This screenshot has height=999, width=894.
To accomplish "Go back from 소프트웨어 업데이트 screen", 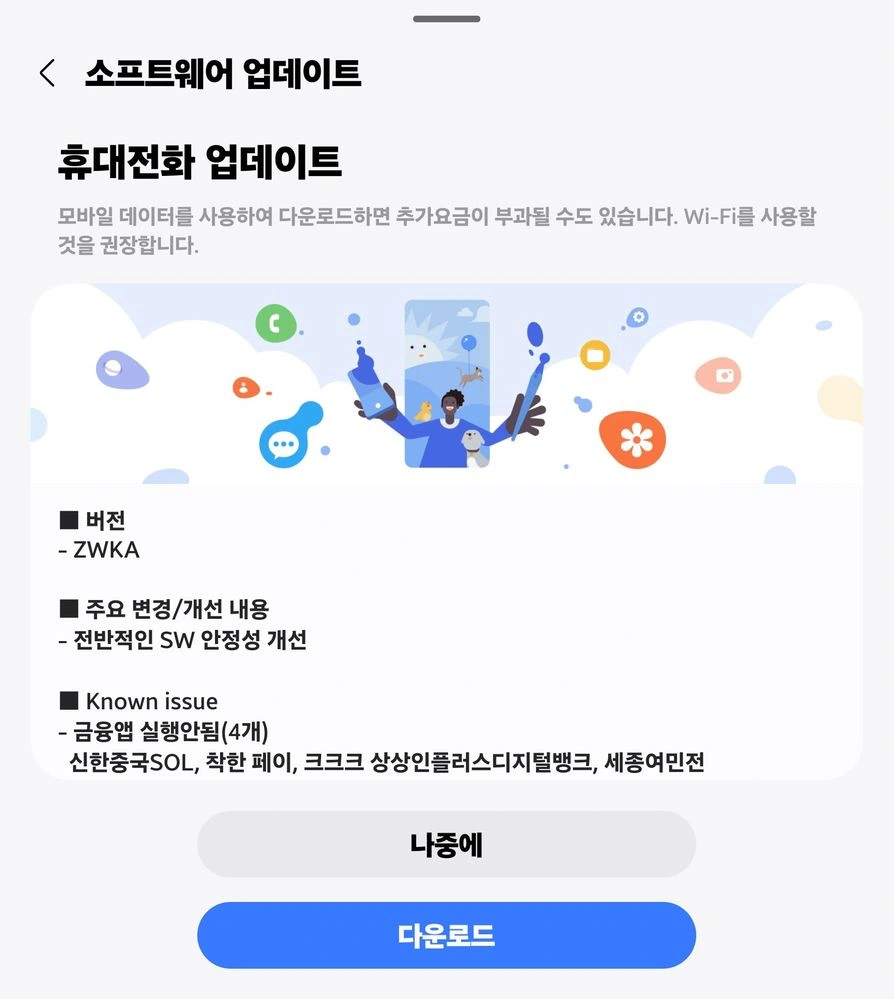I will [x=47, y=73].
